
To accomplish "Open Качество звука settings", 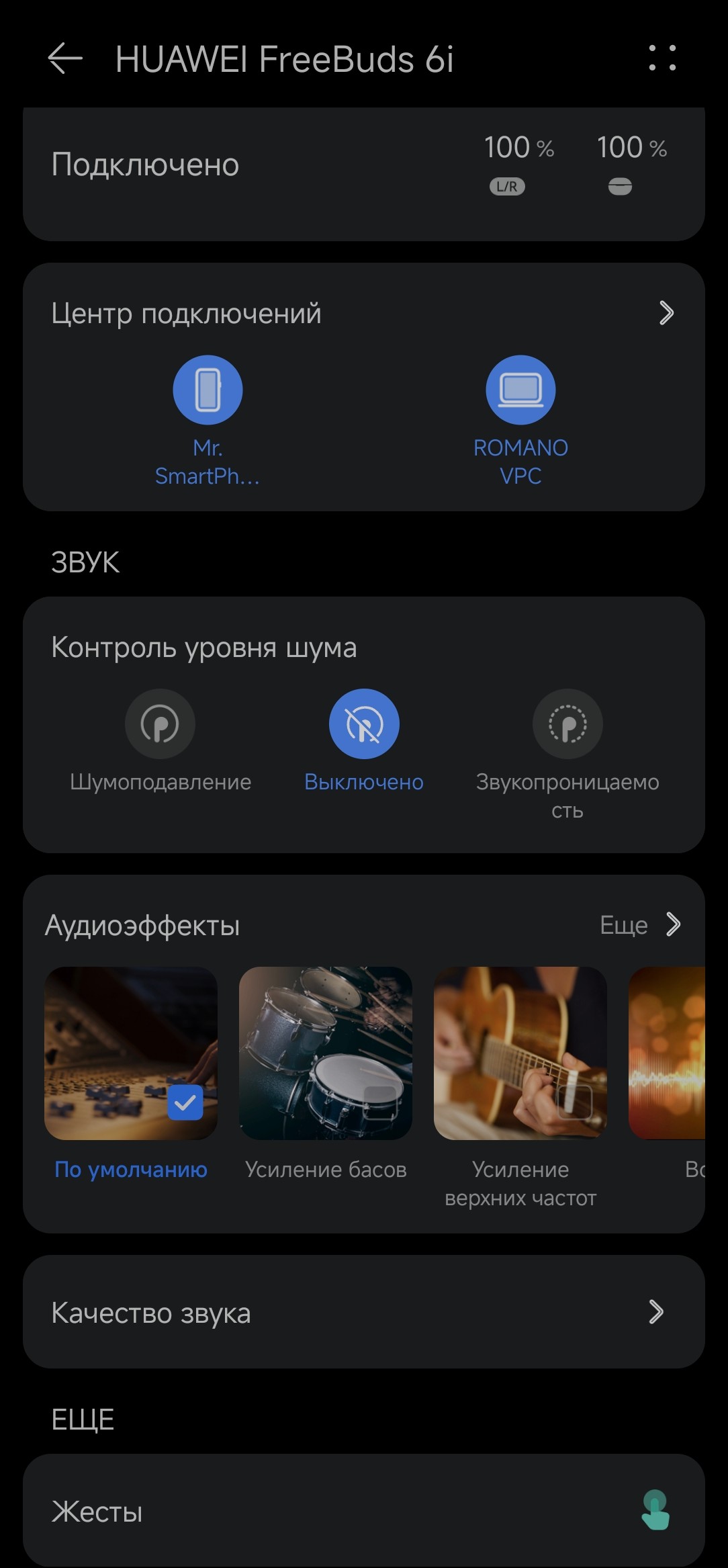I will 363,1312.
